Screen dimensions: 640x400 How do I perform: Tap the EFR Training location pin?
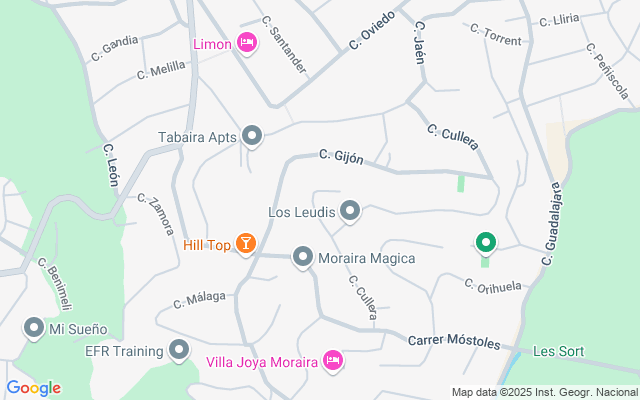pos(179,350)
